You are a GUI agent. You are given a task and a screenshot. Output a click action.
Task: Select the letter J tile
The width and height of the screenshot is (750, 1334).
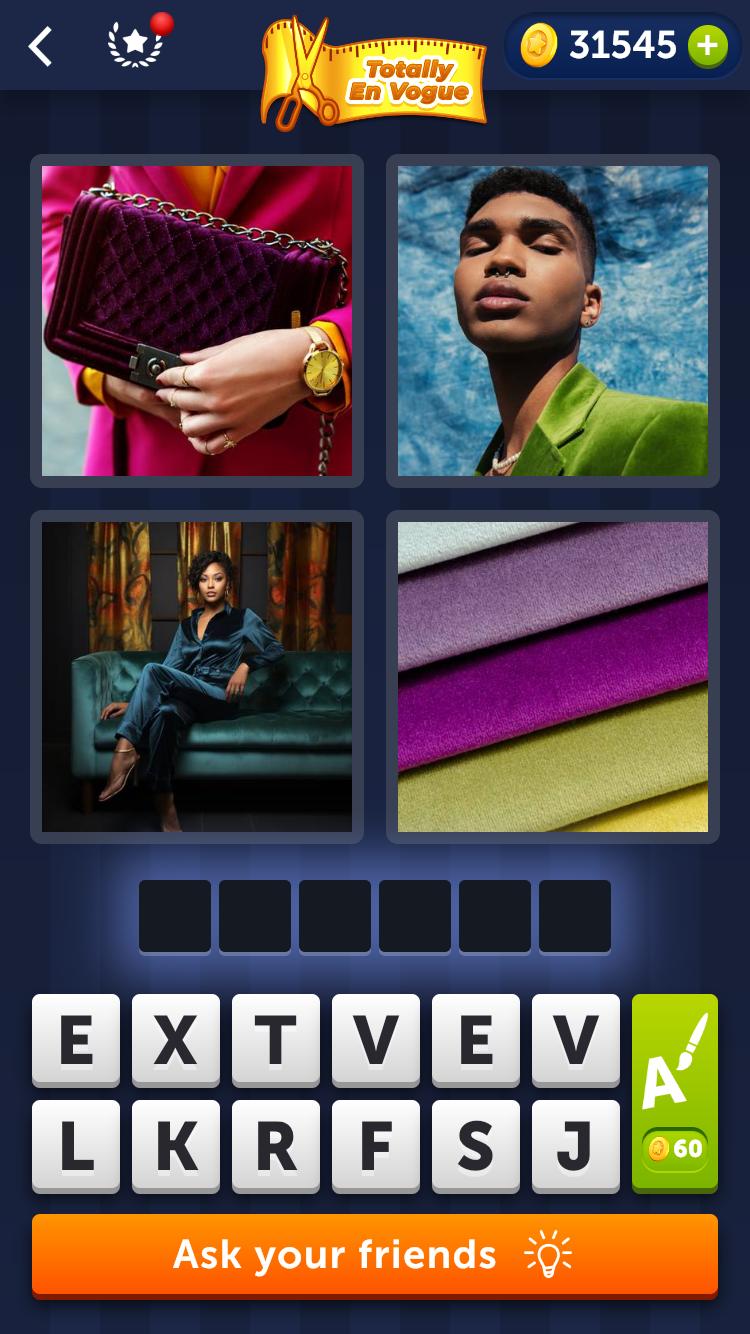tap(576, 1146)
